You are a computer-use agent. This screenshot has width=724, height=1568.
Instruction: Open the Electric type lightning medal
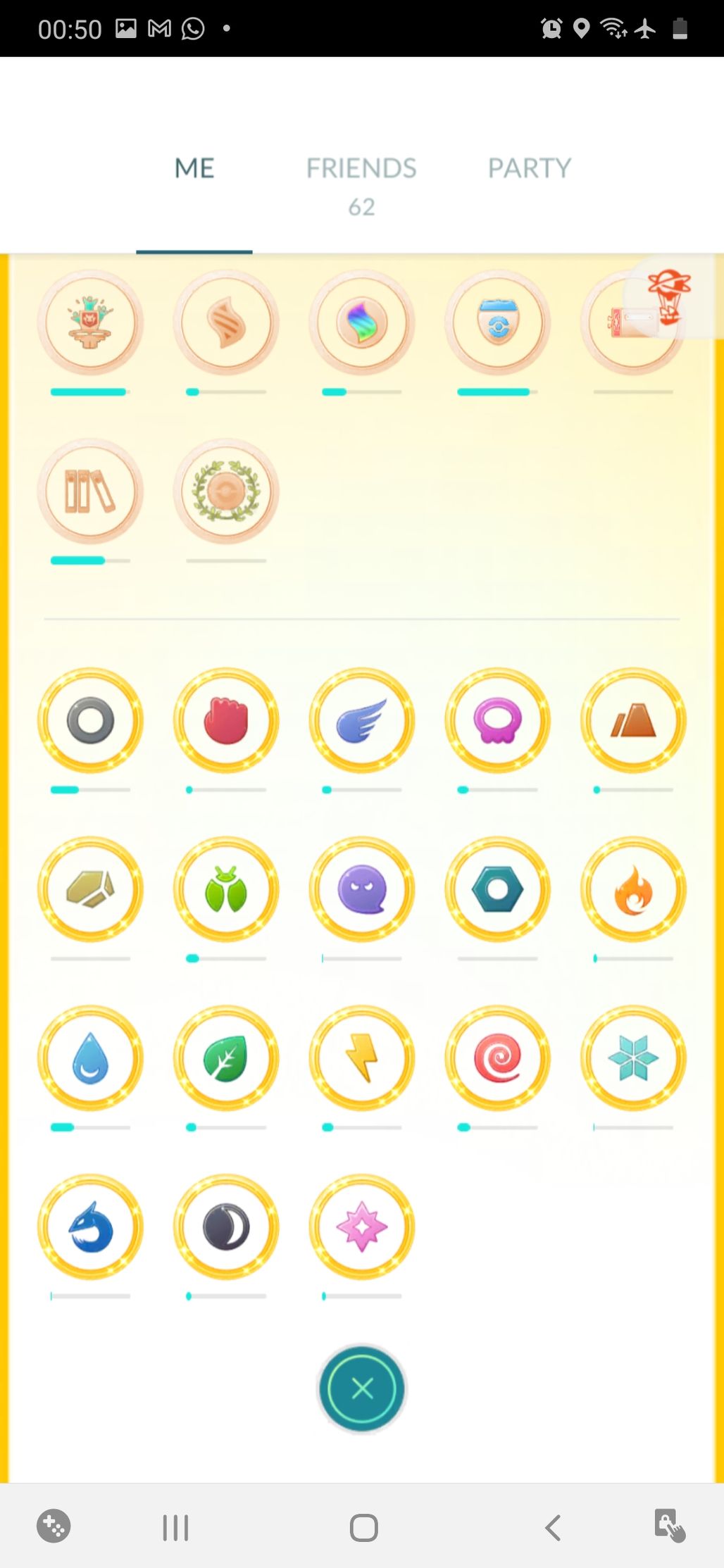[362, 1059]
